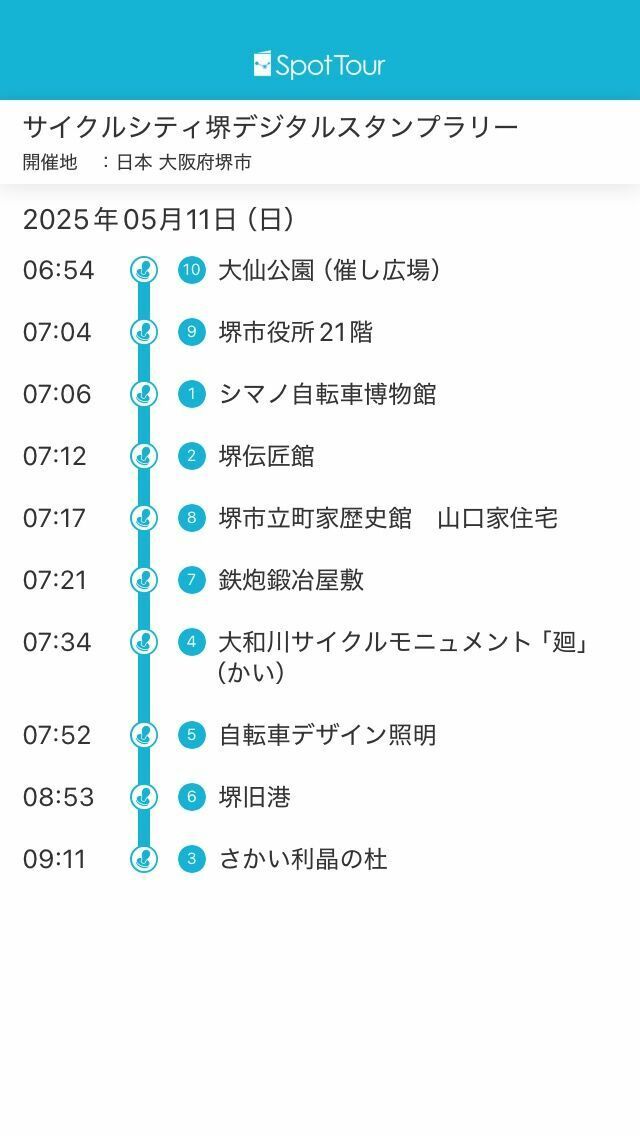Image resolution: width=640 pixels, height=1136 pixels.
Task: Open the 大仙公園（催し広場）spot entry
Action: point(330,270)
